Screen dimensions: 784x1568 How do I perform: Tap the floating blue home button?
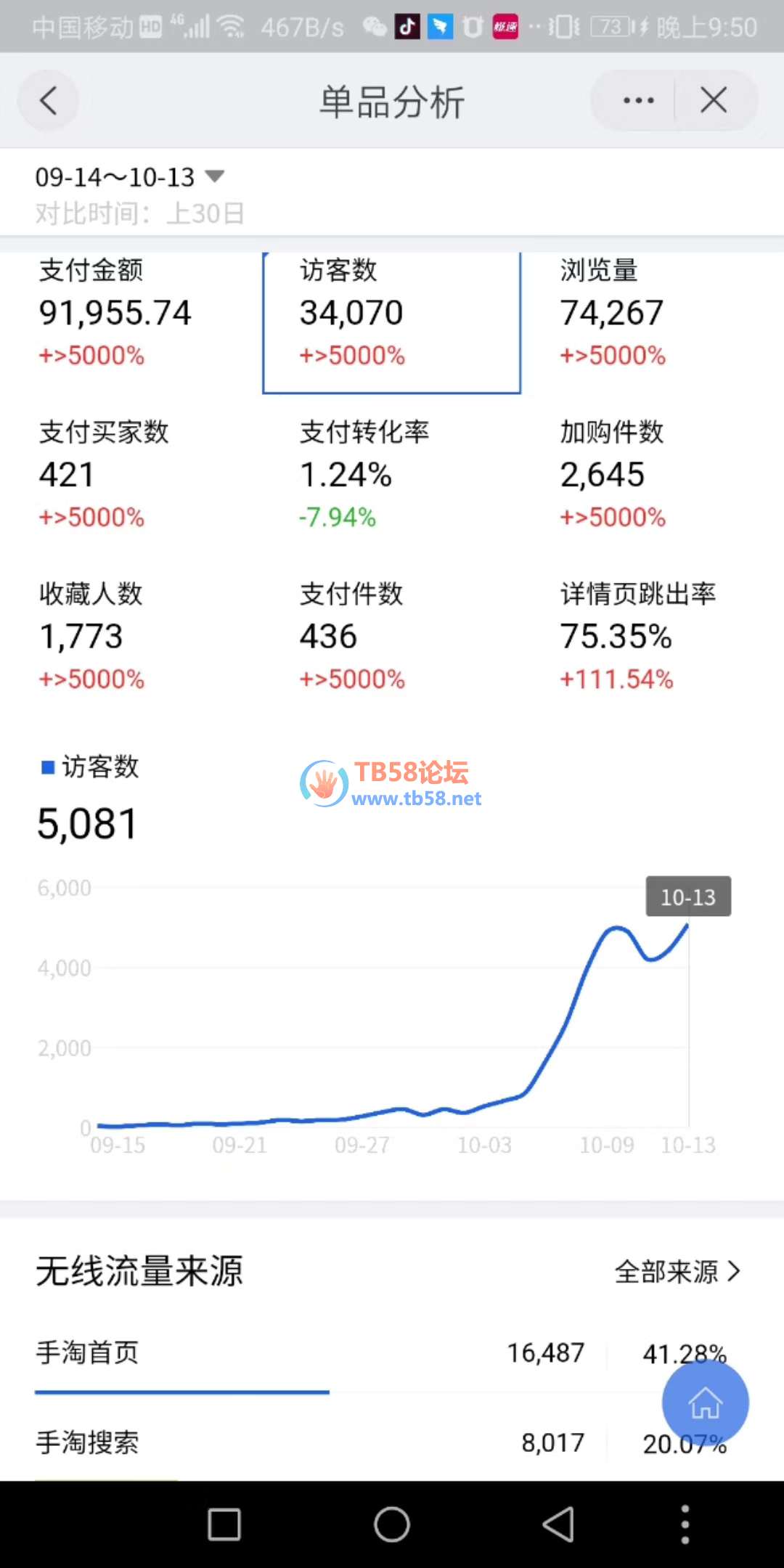tap(705, 1402)
